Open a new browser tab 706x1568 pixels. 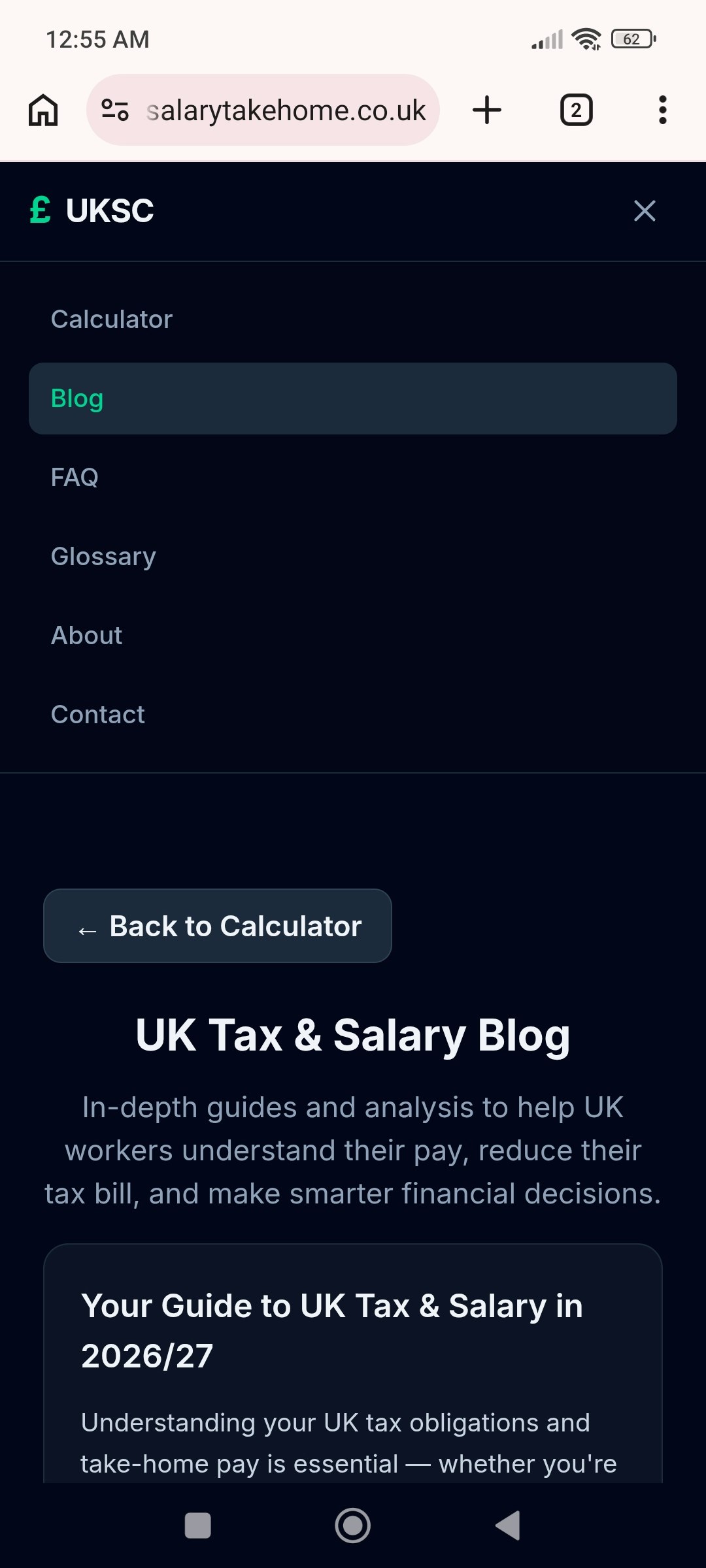[x=487, y=109]
